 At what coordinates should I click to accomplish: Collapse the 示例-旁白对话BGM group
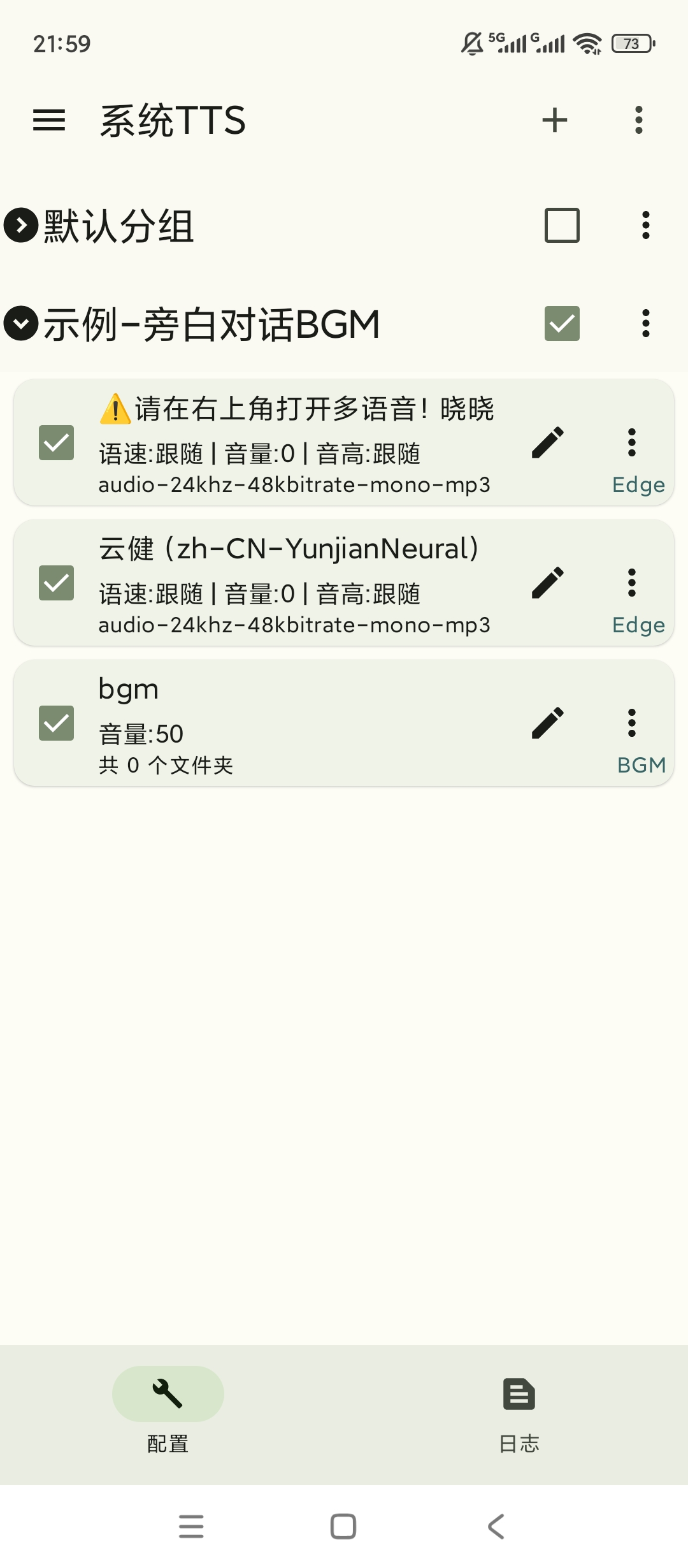coord(21,324)
